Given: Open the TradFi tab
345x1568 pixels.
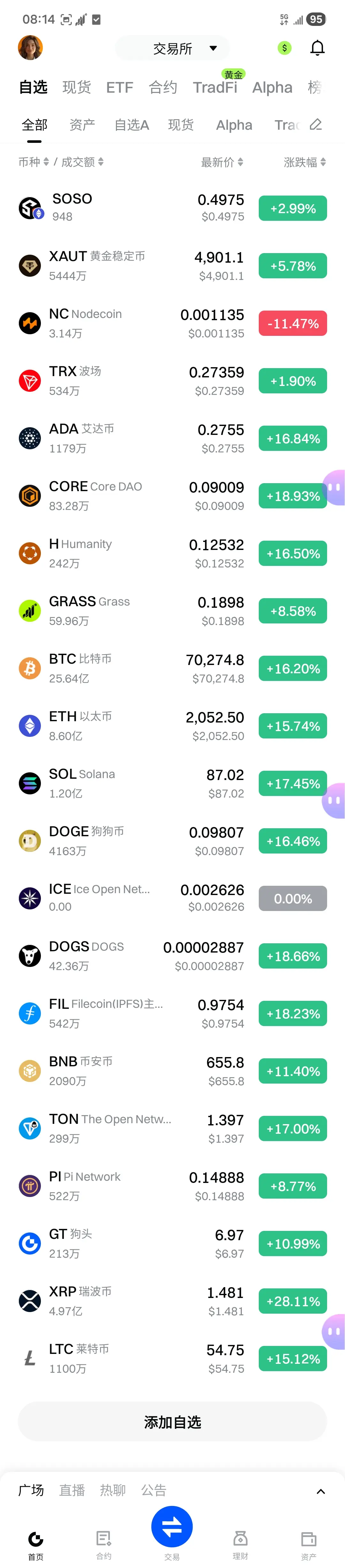Looking at the screenshot, I should tap(215, 88).
